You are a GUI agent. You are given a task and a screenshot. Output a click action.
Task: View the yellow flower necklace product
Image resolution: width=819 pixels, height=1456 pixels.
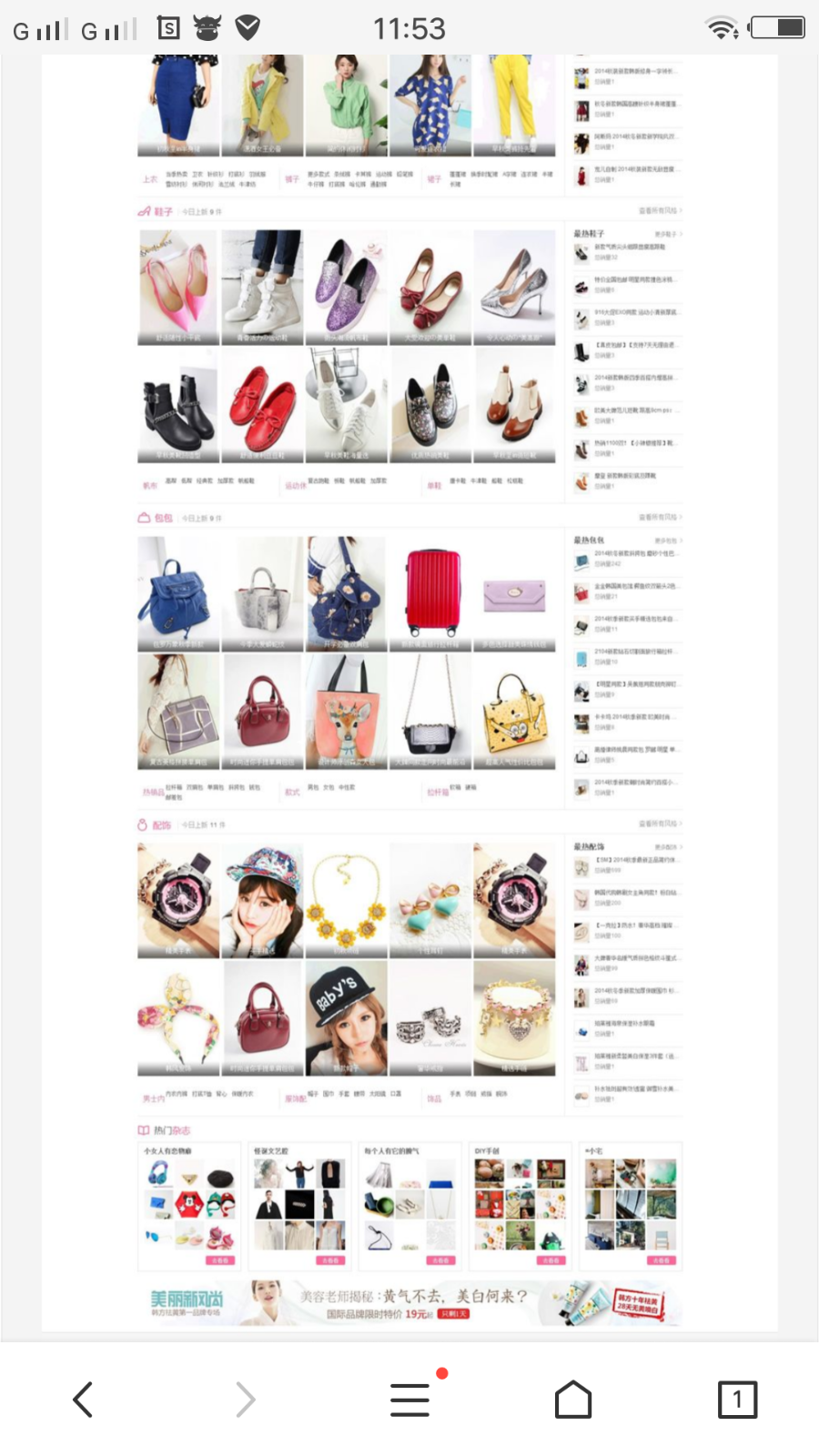[346, 900]
